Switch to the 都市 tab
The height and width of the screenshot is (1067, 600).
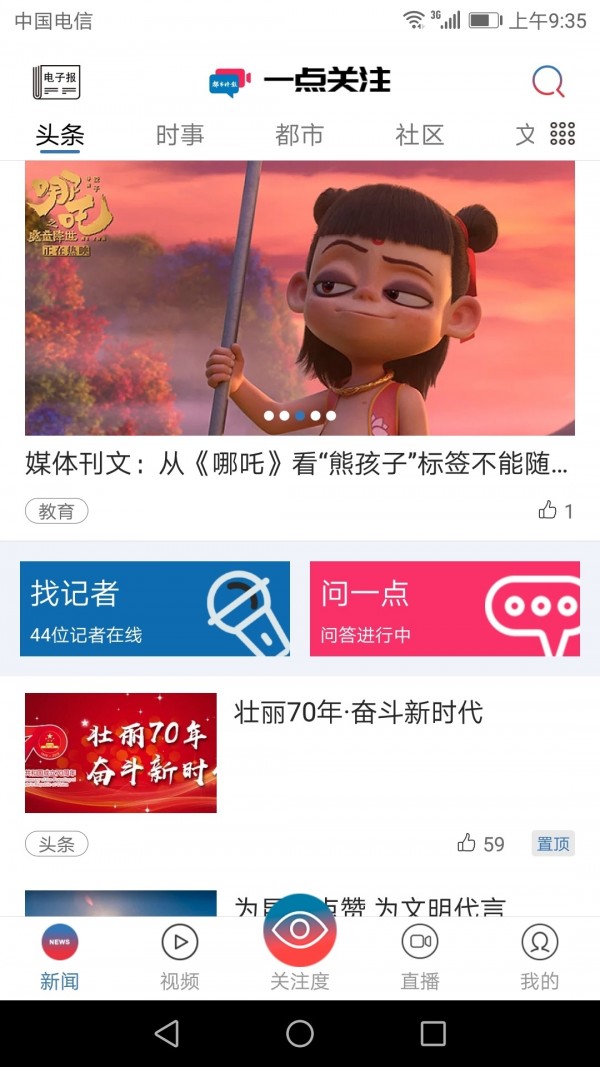pyautogui.click(x=299, y=135)
